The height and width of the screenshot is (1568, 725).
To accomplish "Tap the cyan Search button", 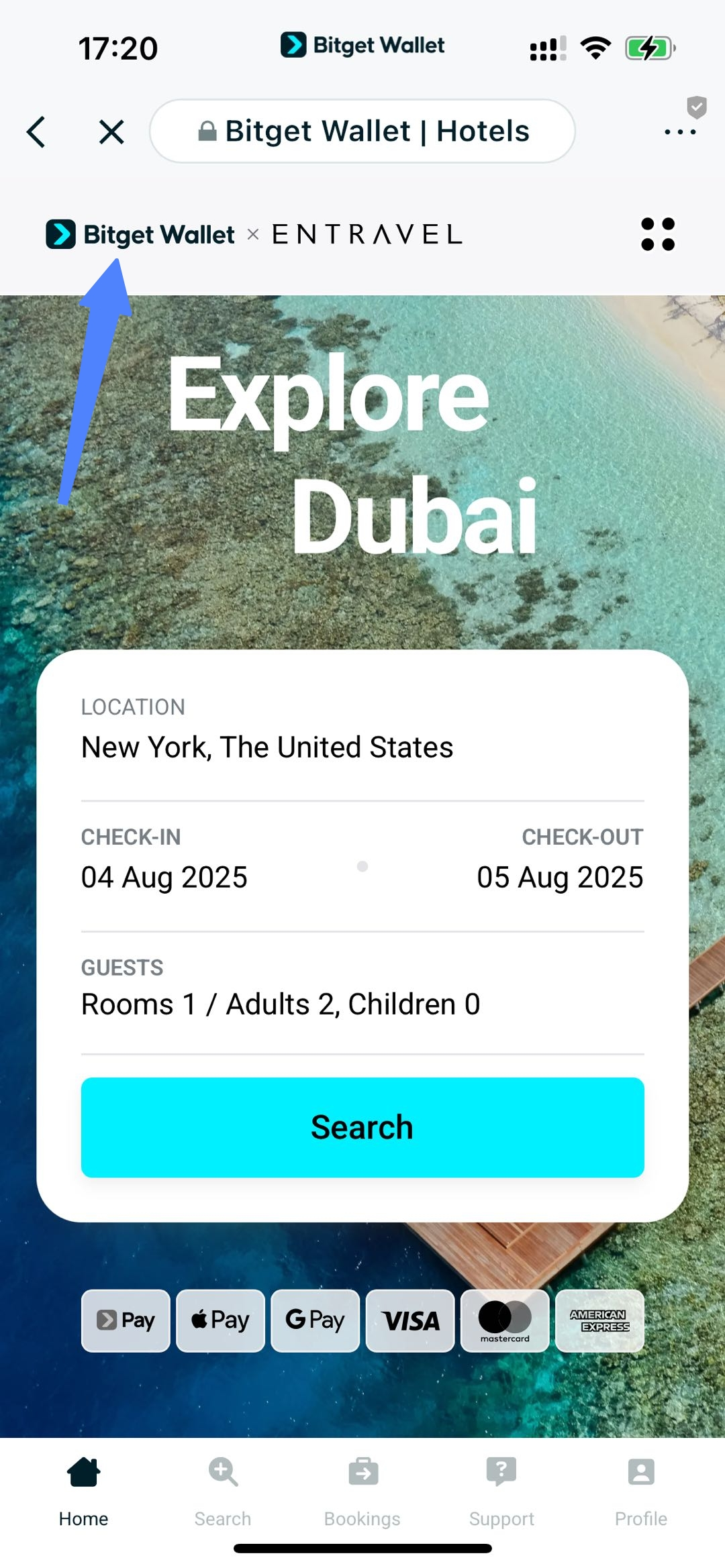I will [x=362, y=1127].
